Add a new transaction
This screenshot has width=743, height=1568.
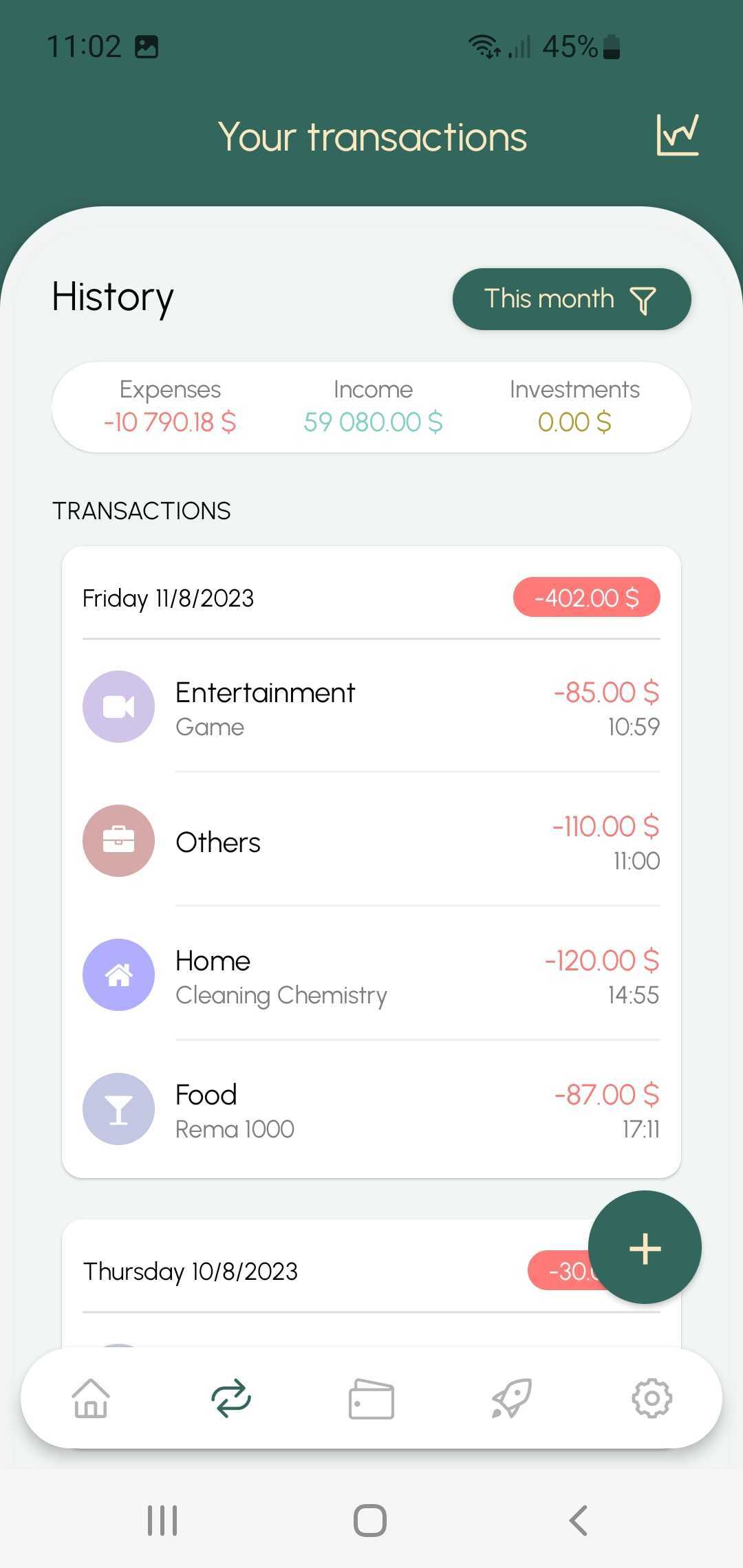coord(645,1248)
